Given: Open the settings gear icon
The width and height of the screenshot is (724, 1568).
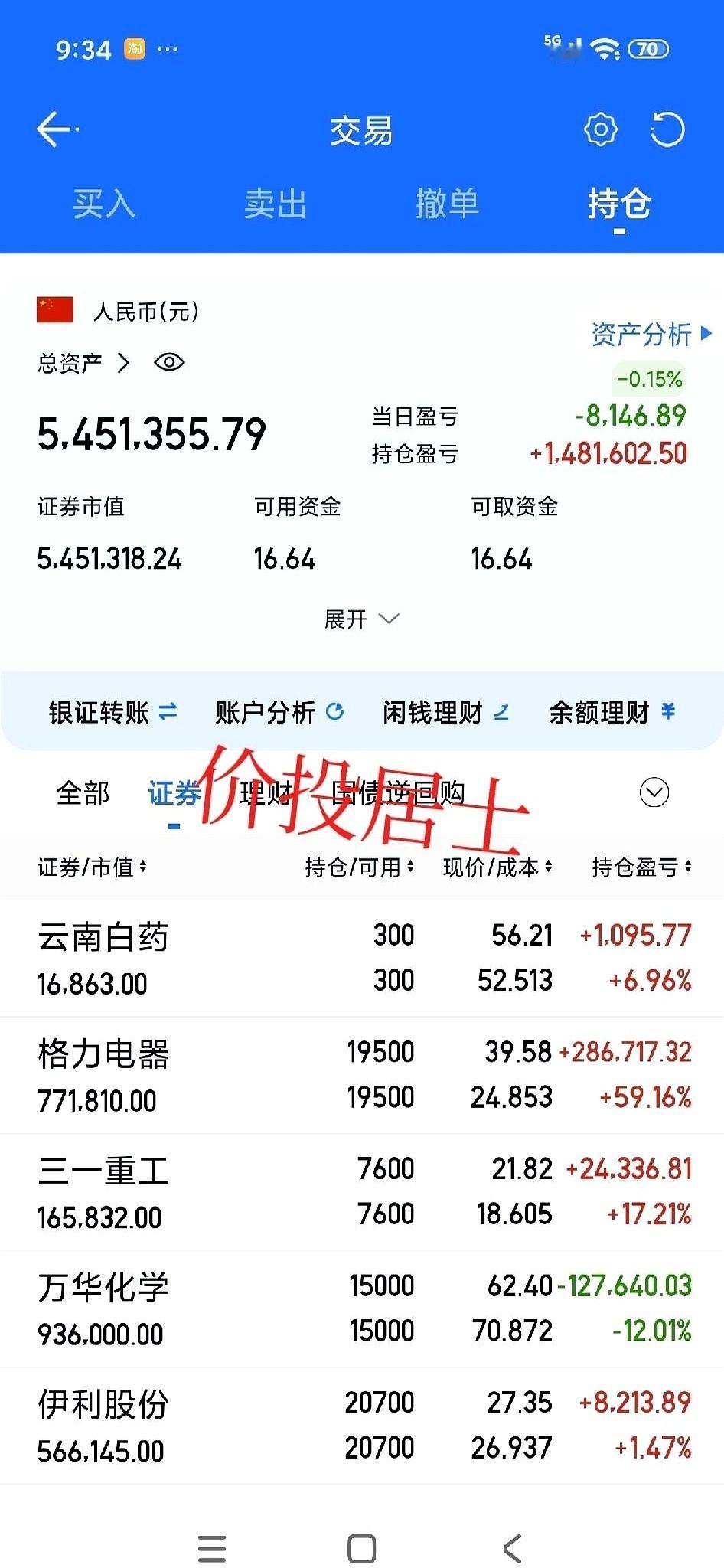Looking at the screenshot, I should [x=600, y=129].
